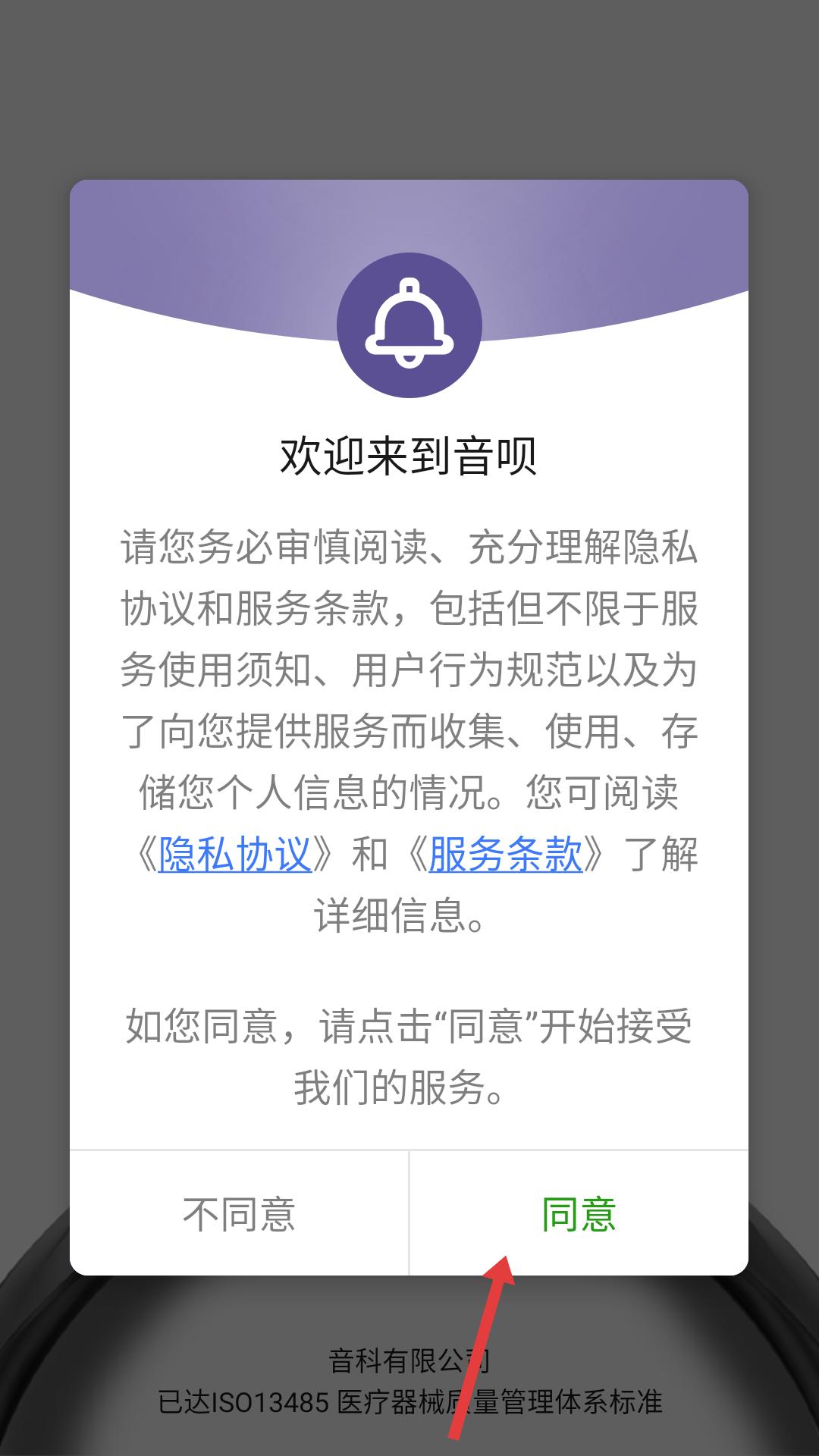The height and width of the screenshot is (1456, 819).
Task: Decline by tapping 不同意
Action: pyautogui.click(x=239, y=1214)
